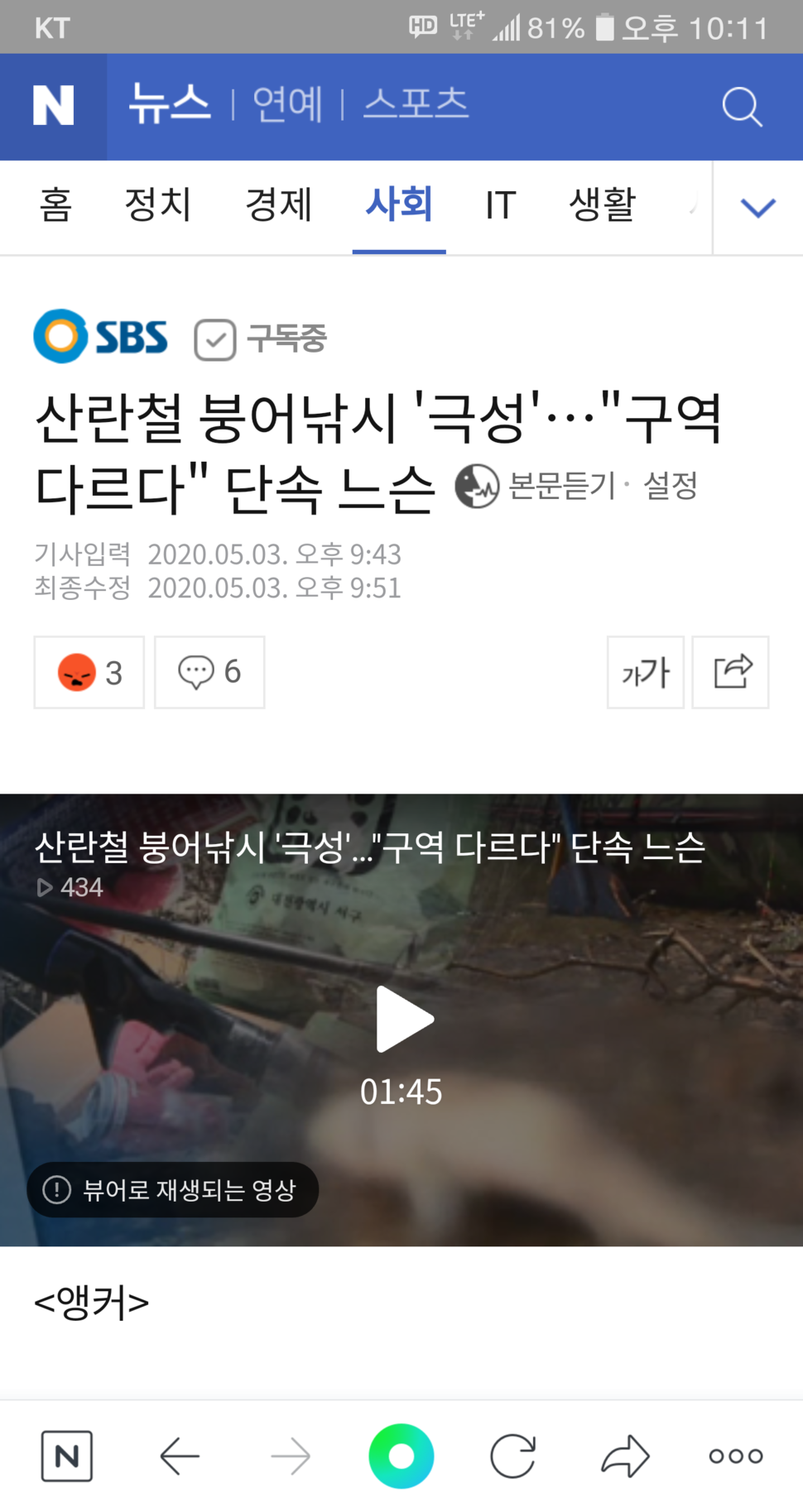
Task: Expand the category list chevron
Action: [757, 207]
